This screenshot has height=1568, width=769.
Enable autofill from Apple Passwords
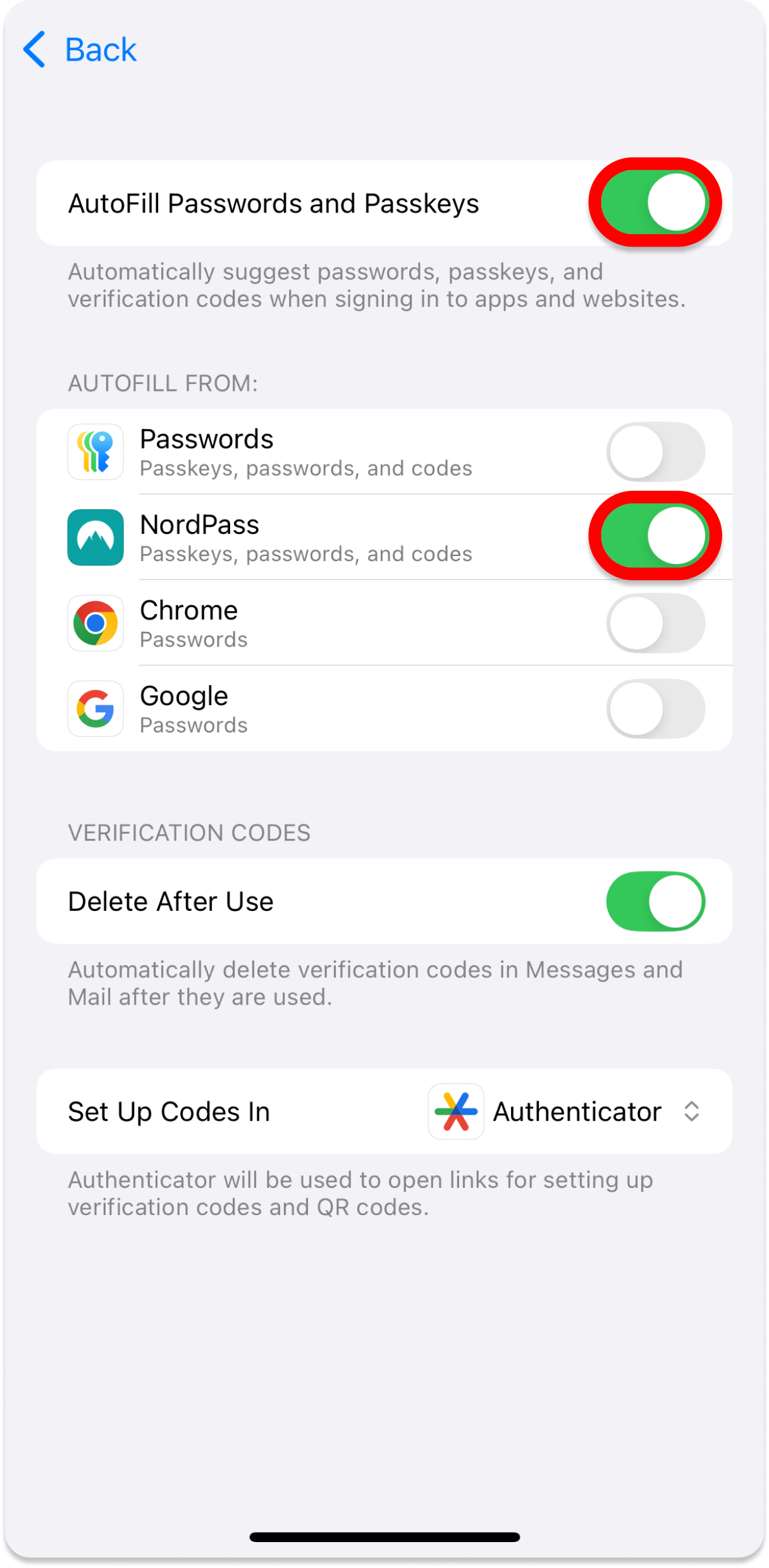[x=656, y=452]
